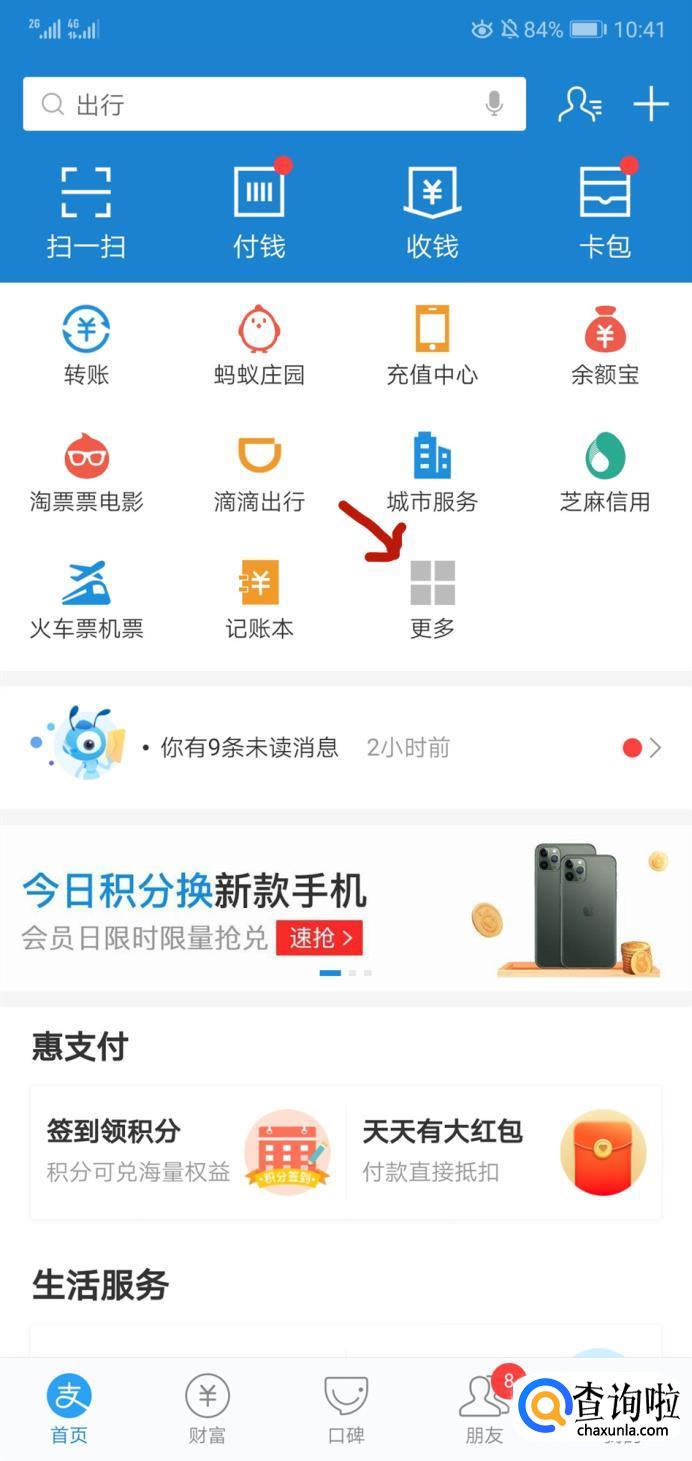This screenshot has height=1461, width=692.
Task: View the 9 unread messages row
Action: coord(346,747)
